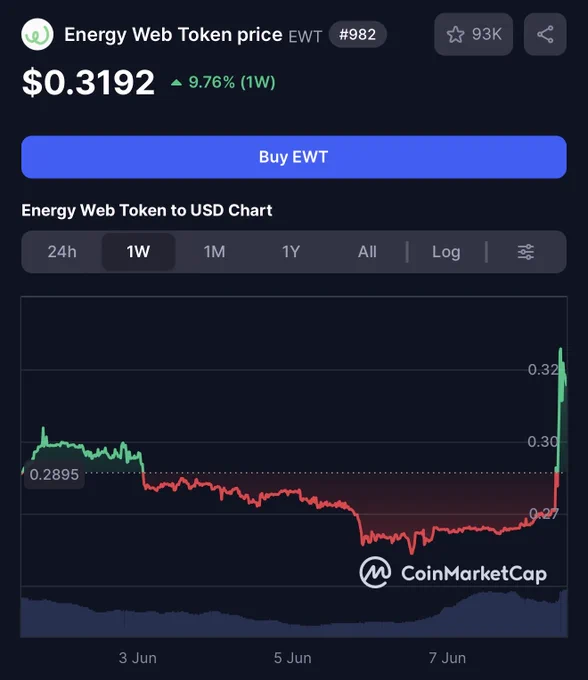This screenshot has height=680, width=588.
Task: Open chart settings sliders icon
Action: [x=526, y=252]
